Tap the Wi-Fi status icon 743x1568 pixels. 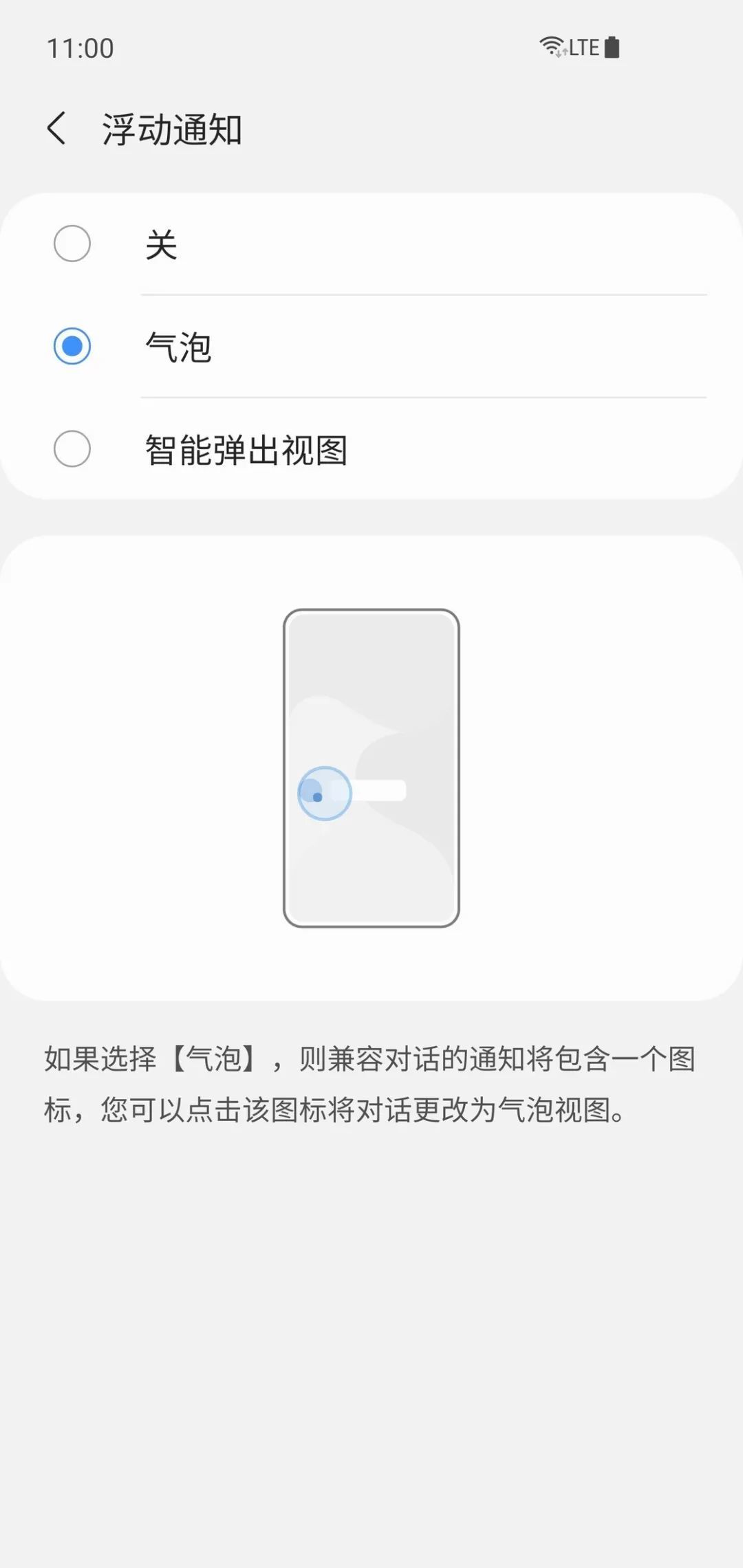[x=550, y=46]
